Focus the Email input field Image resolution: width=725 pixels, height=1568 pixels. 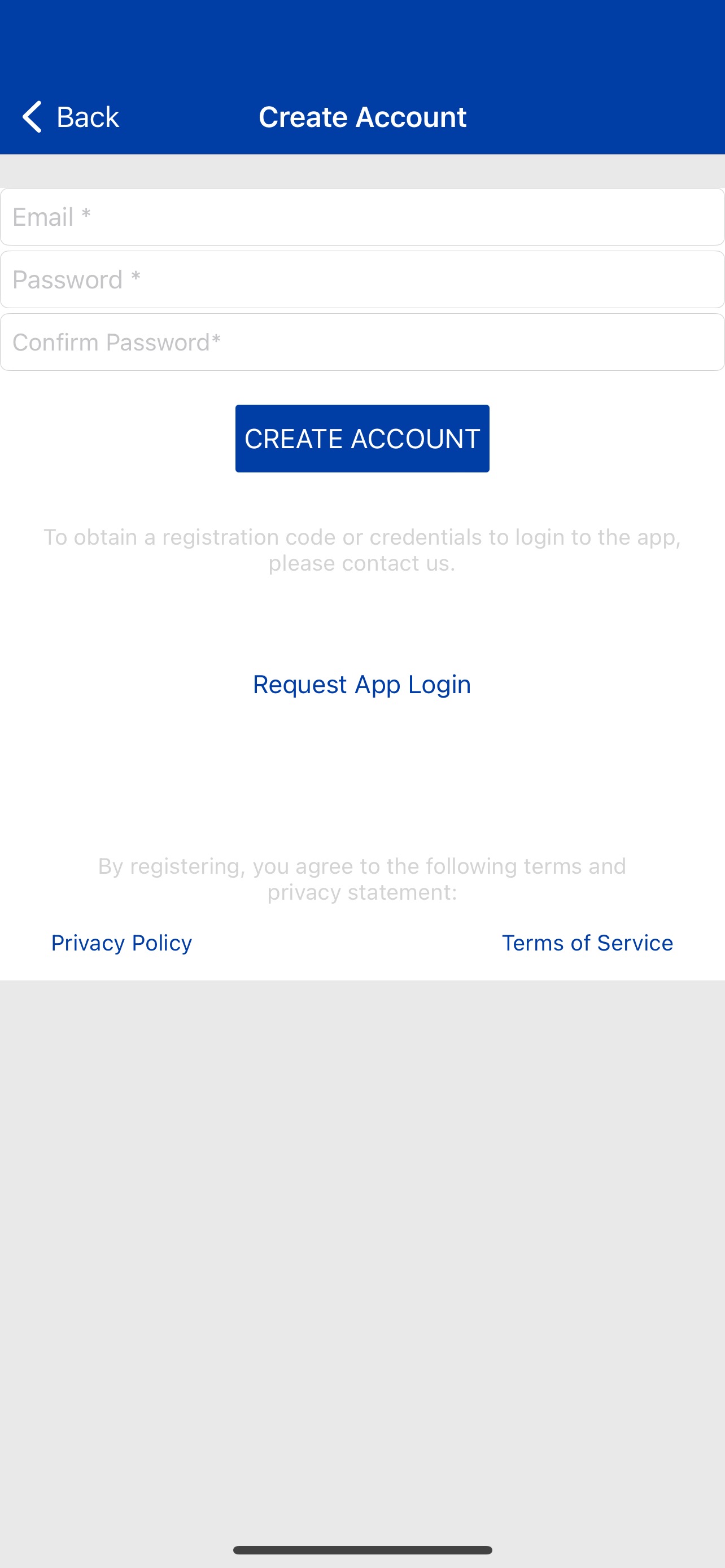[362, 217]
